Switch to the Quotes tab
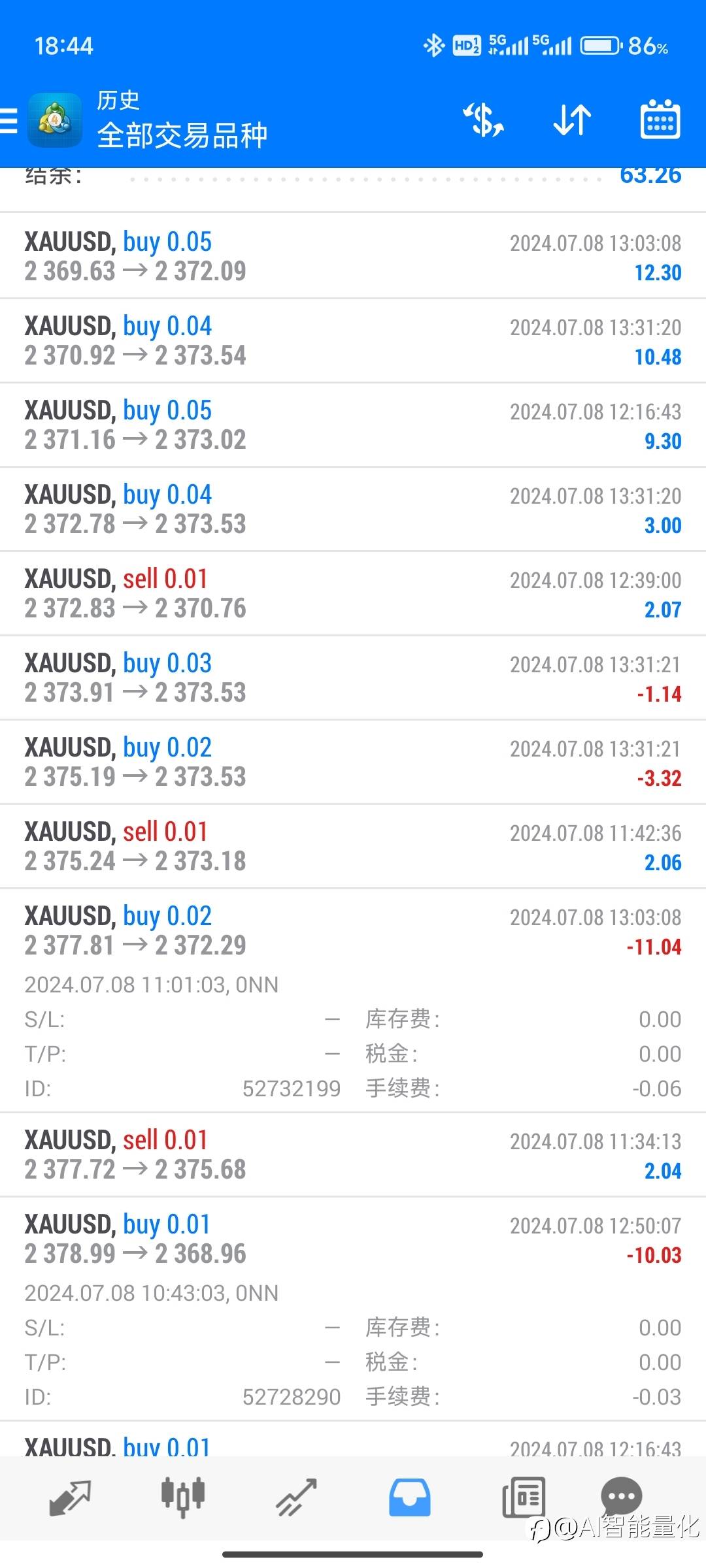706x1568 pixels. pyautogui.click(x=70, y=1497)
